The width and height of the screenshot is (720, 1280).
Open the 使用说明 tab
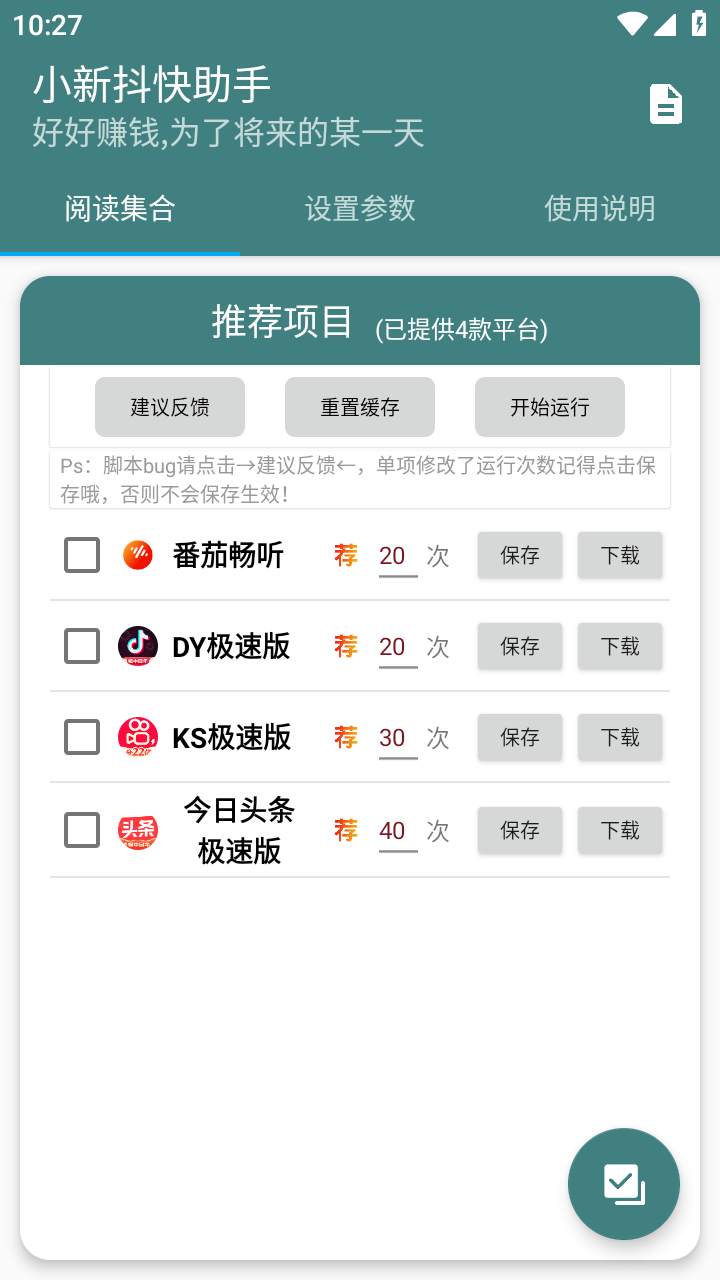click(x=598, y=209)
